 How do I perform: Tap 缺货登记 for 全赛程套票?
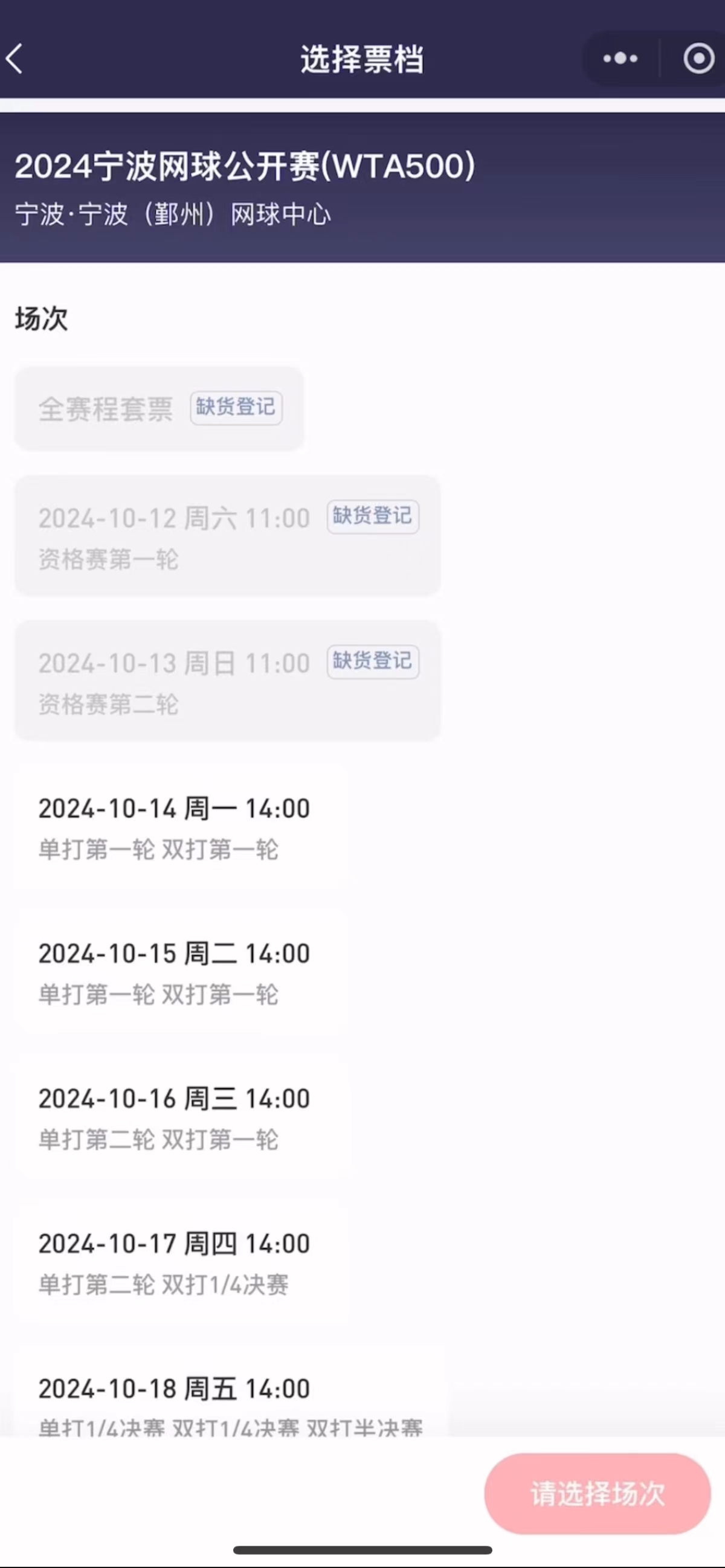coord(236,407)
